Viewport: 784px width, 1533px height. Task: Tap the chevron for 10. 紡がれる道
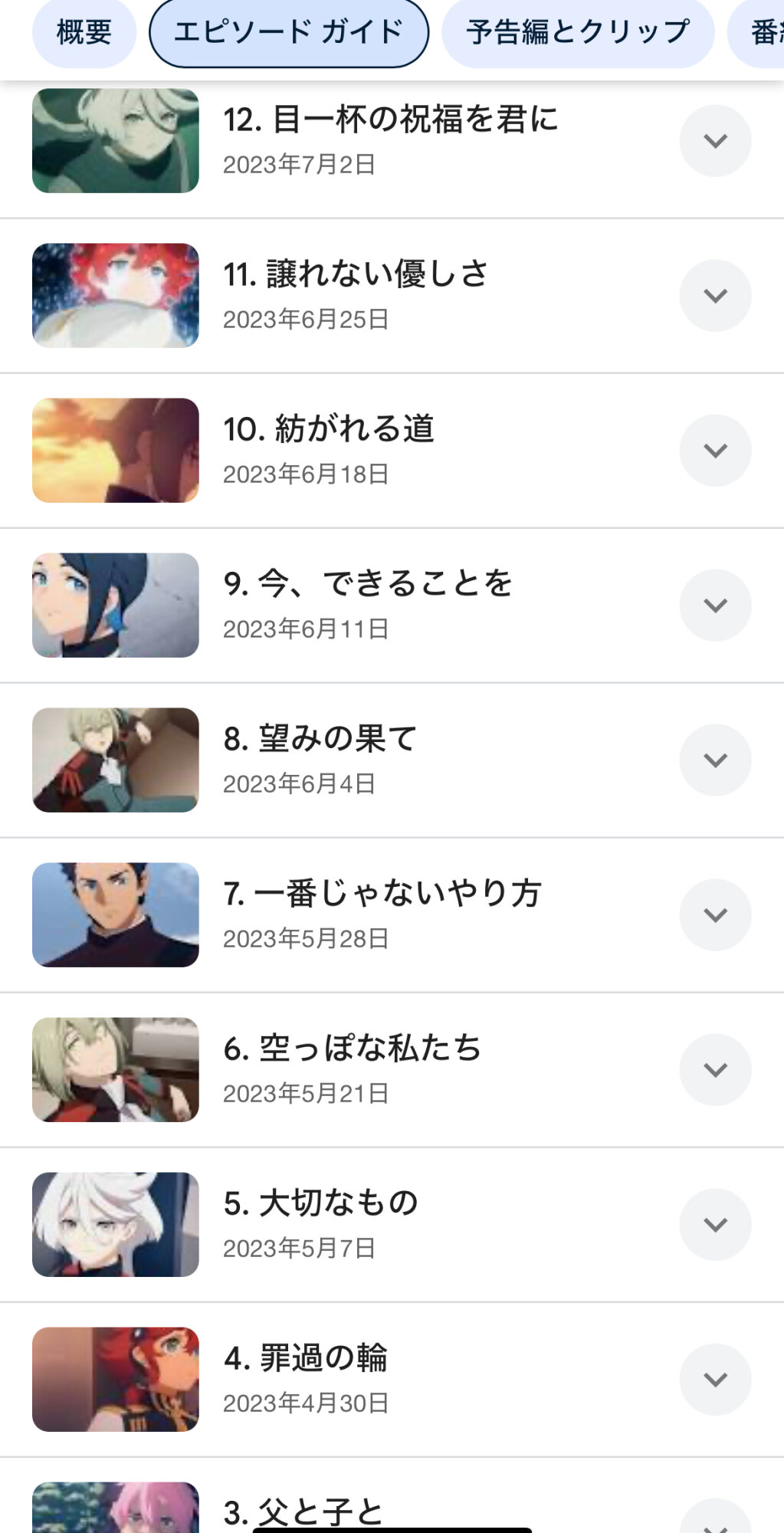coord(715,451)
